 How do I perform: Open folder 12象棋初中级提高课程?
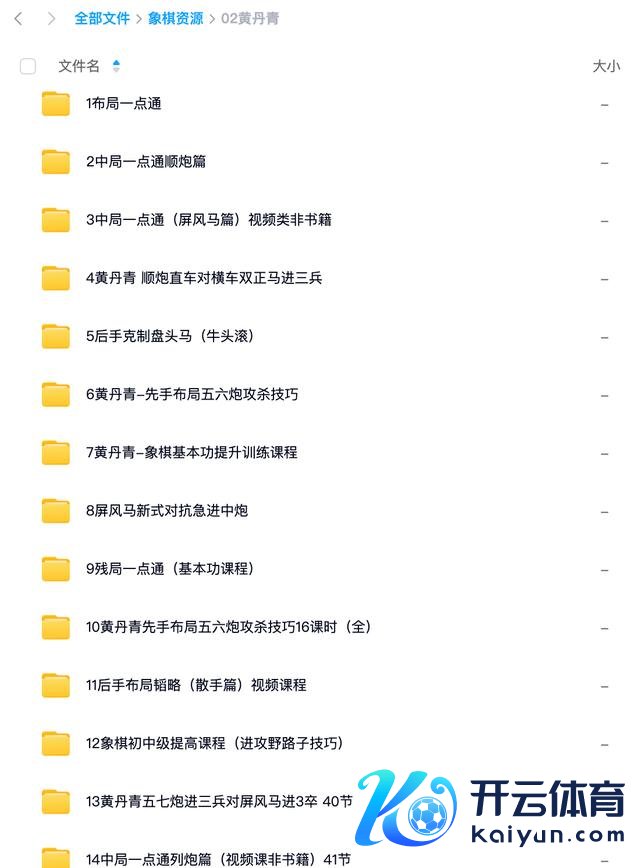tap(214, 743)
